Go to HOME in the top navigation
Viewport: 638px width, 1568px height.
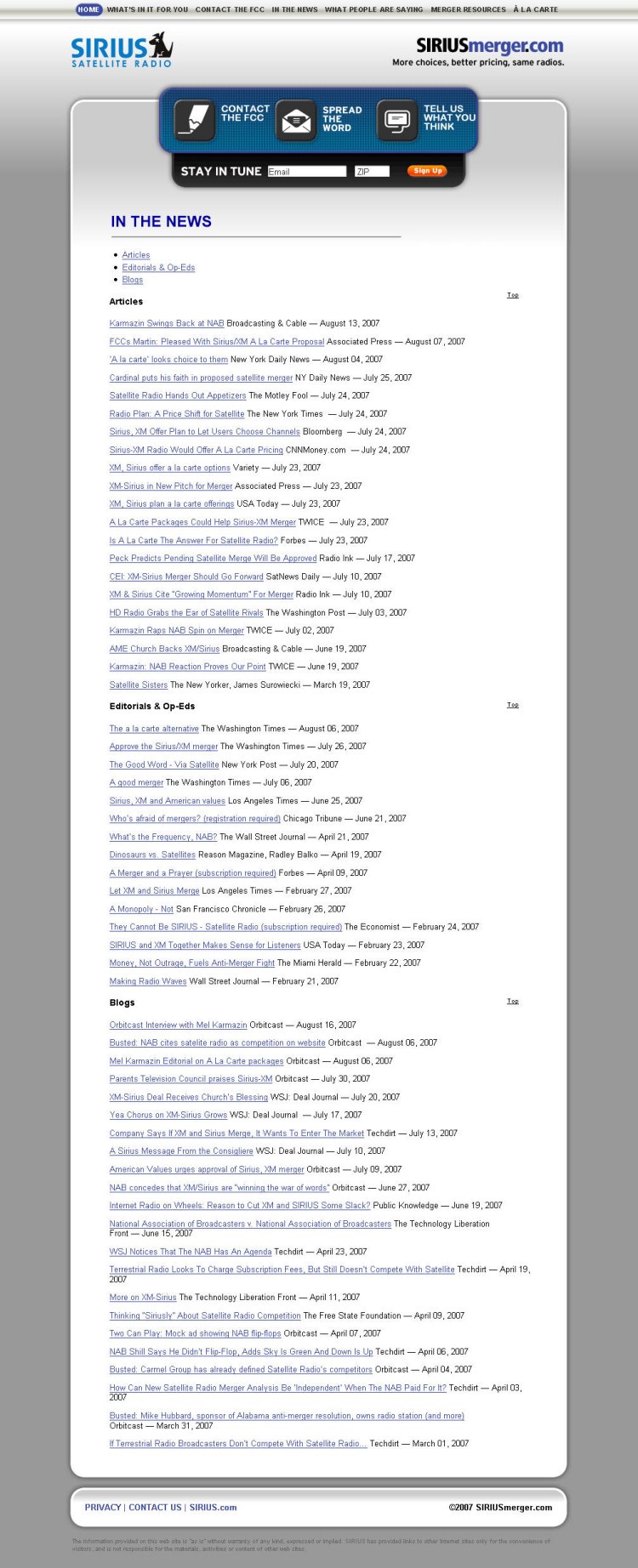[88, 9]
